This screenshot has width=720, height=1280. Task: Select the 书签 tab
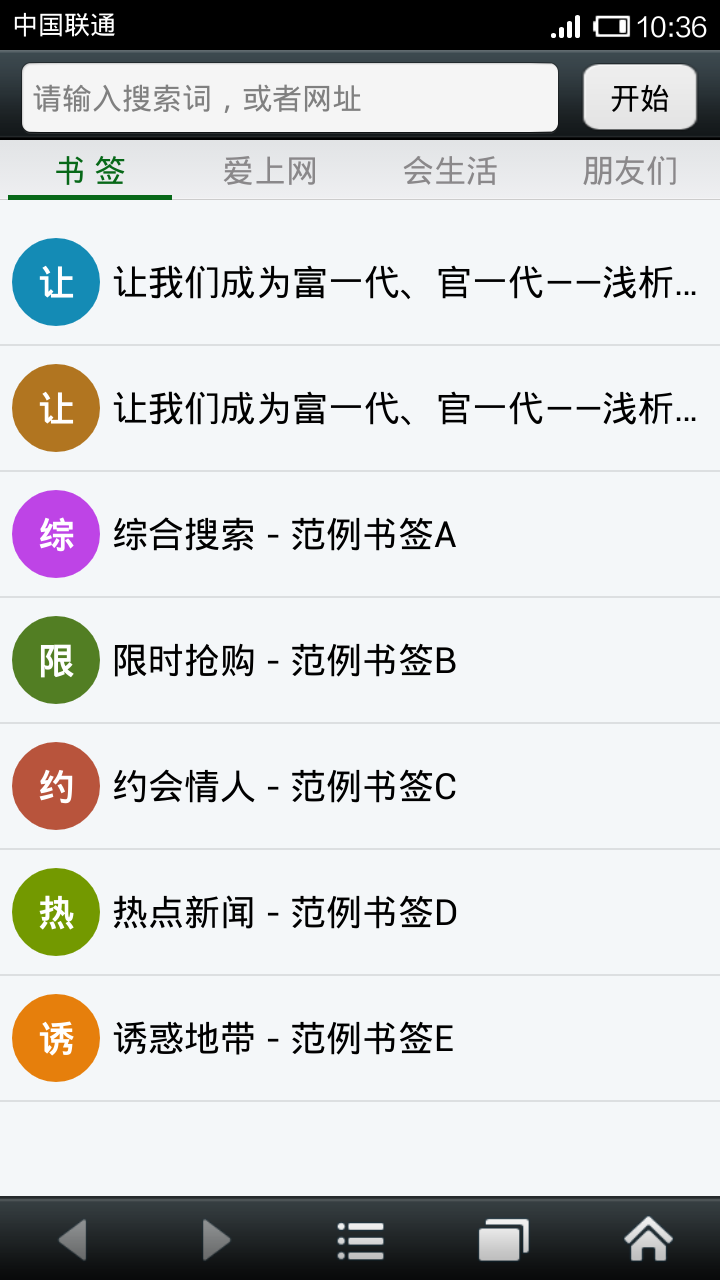pos(88,170)
